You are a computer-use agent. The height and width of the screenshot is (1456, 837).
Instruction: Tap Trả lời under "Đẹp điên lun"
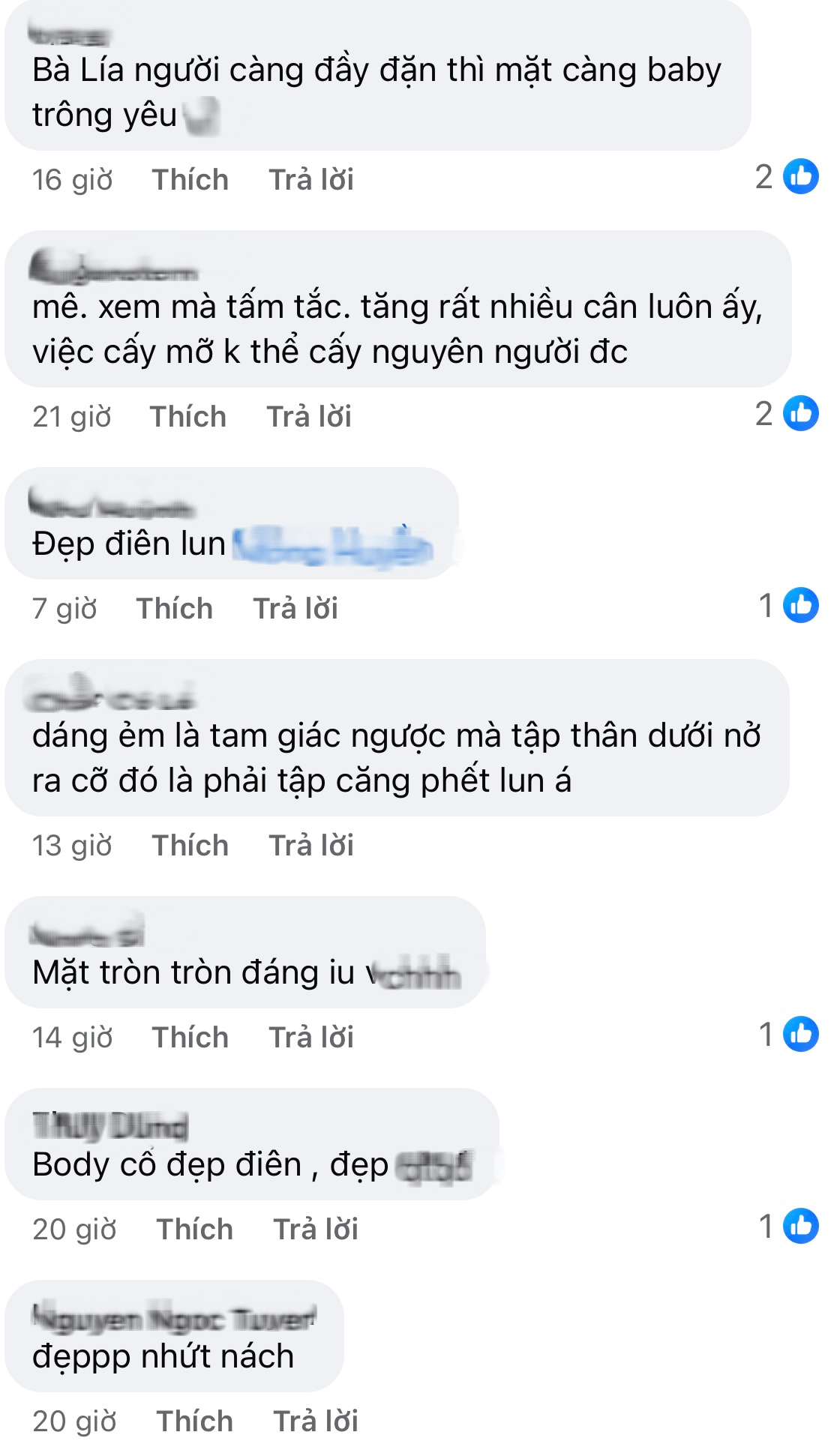(x=295, y=609)
